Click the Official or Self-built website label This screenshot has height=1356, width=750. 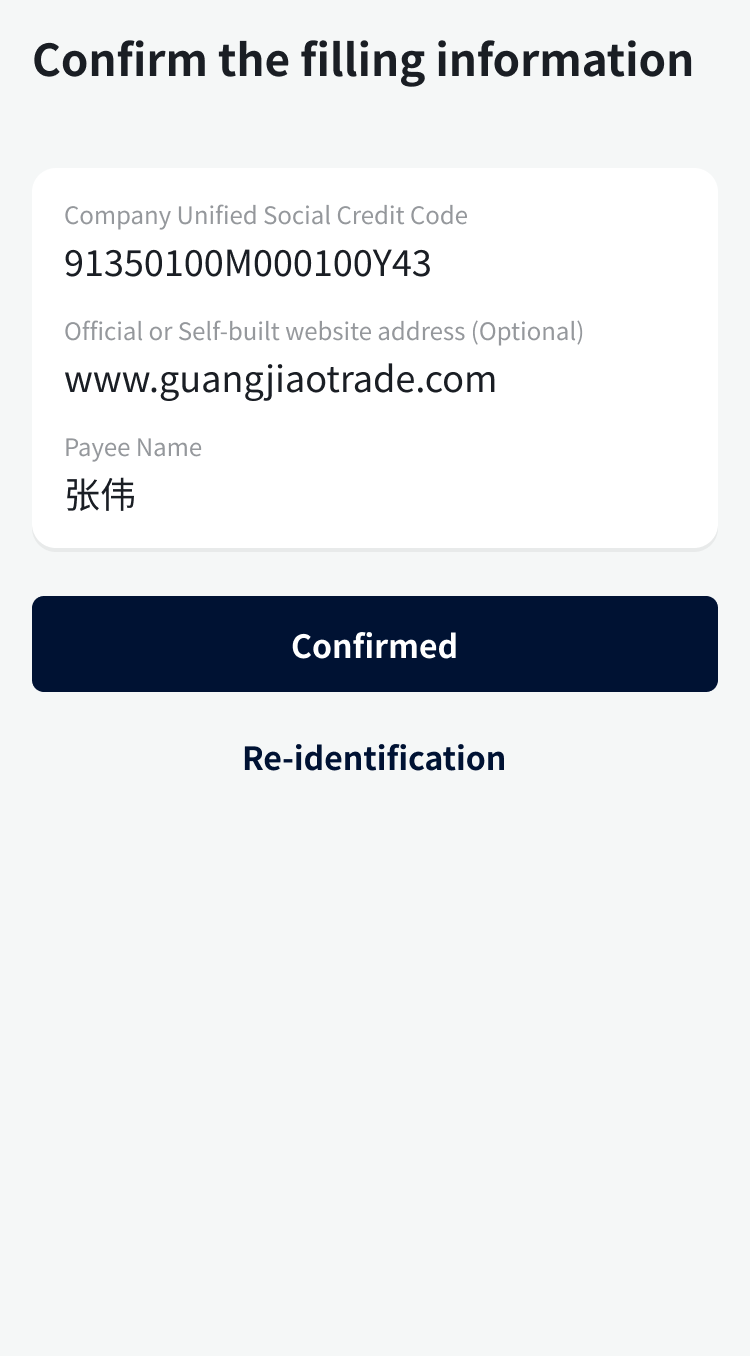[324, 331]
